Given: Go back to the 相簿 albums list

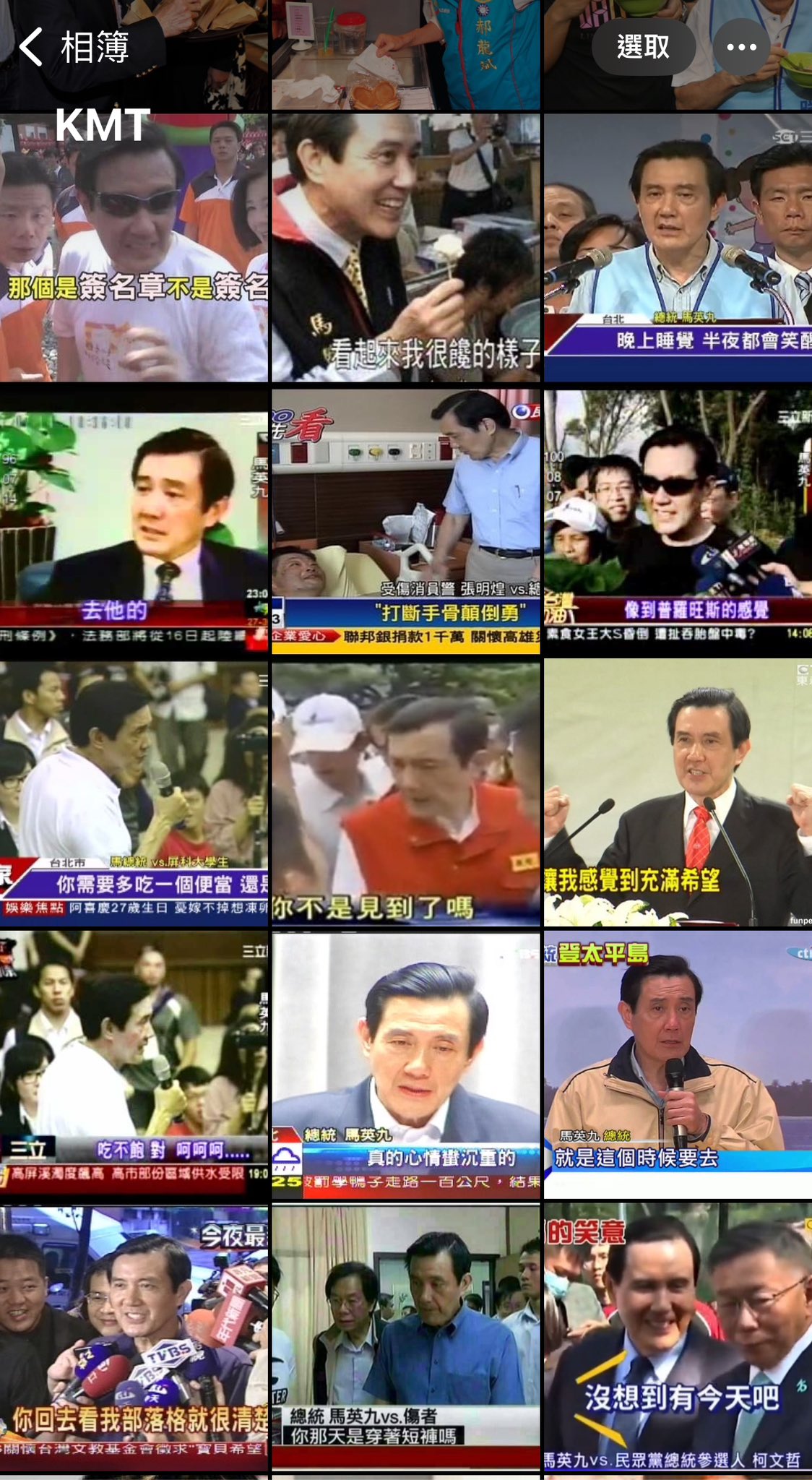Looking at the screenshot, I should point(74,48).
